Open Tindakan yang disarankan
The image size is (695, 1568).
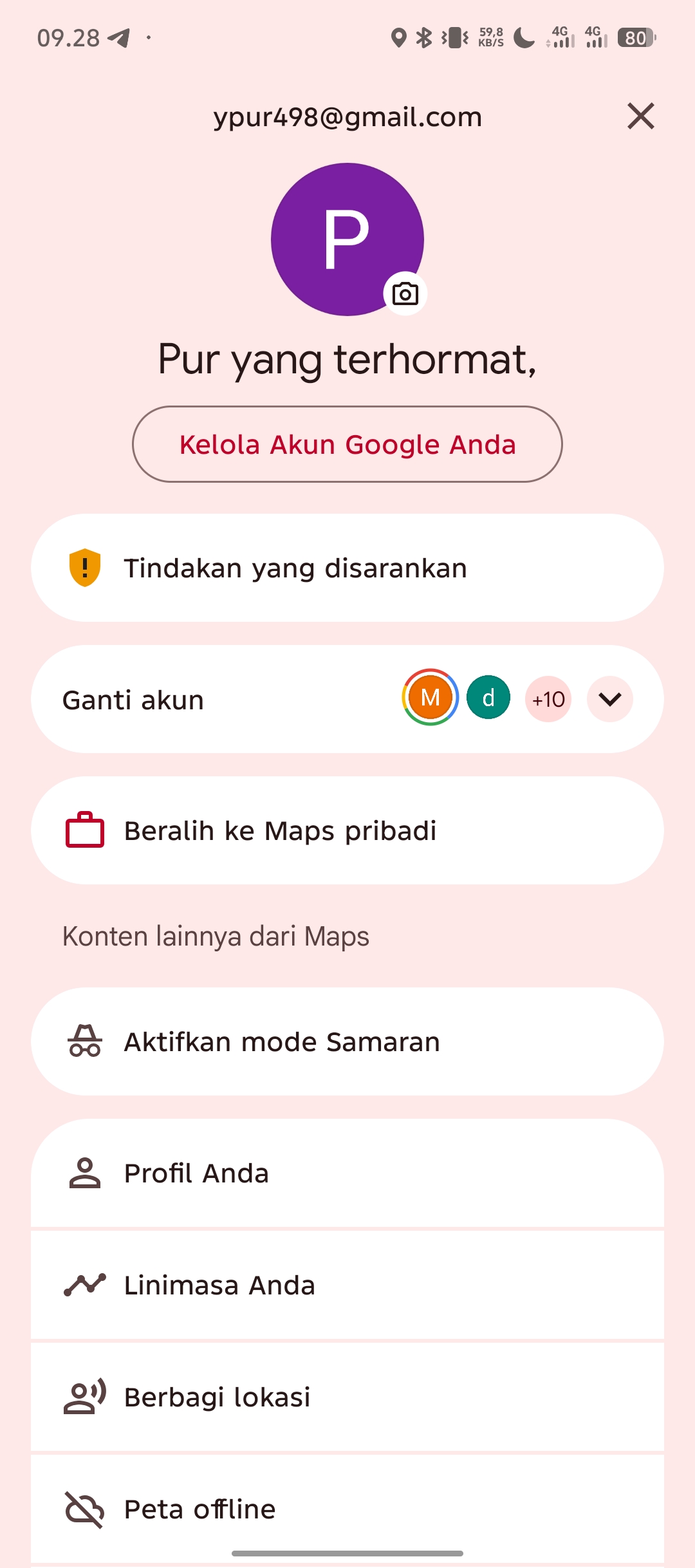(347, 568)
